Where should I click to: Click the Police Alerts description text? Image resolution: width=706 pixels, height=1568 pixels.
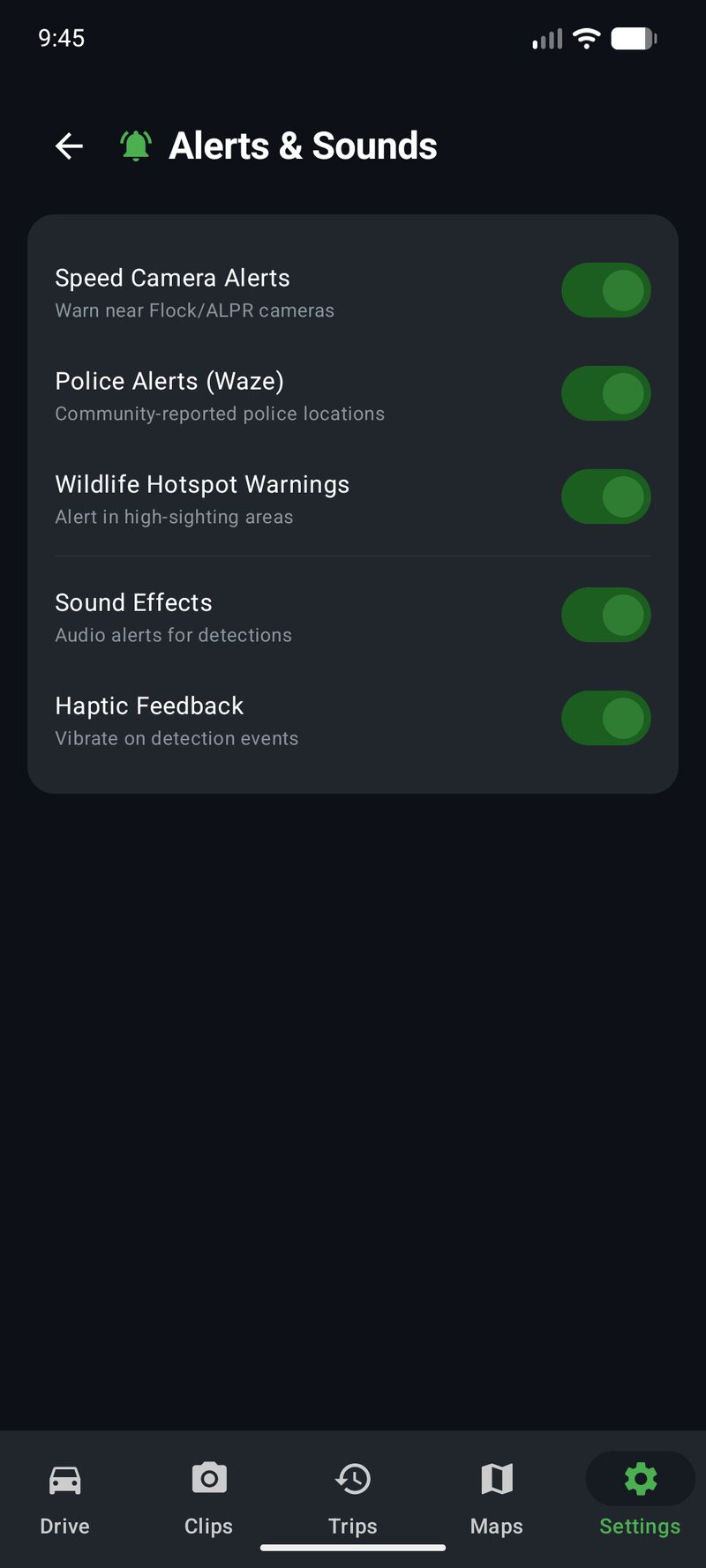220,413
